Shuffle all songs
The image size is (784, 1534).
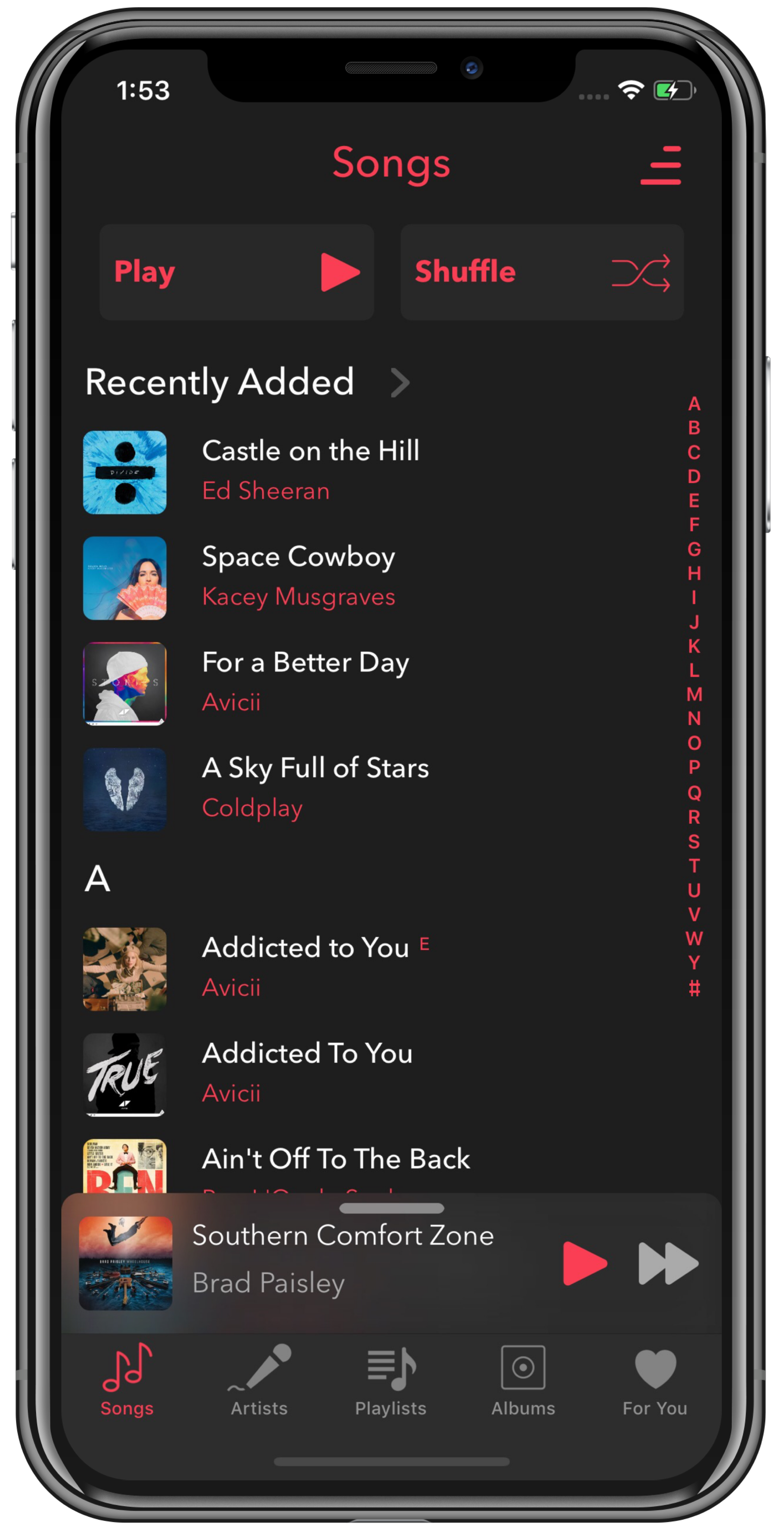pyautogui.click(x=542, y=271)
